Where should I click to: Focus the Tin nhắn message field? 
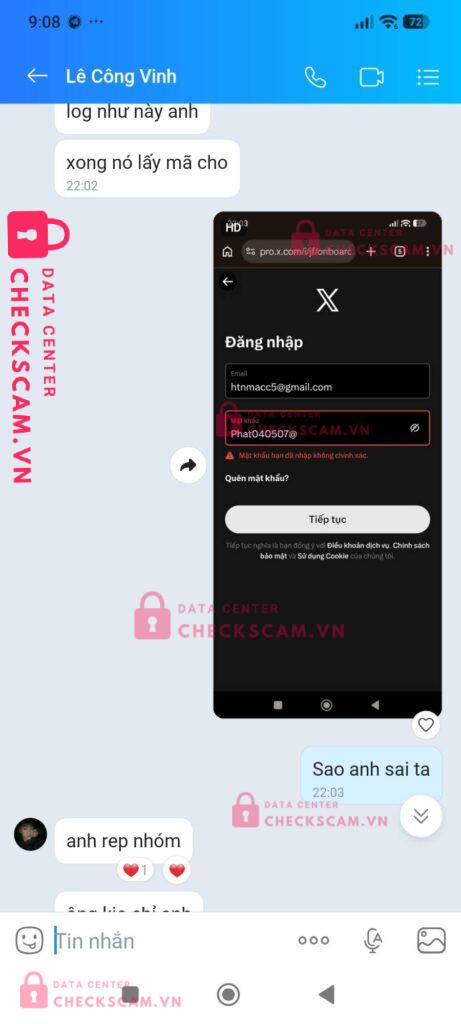click(170, 941)
